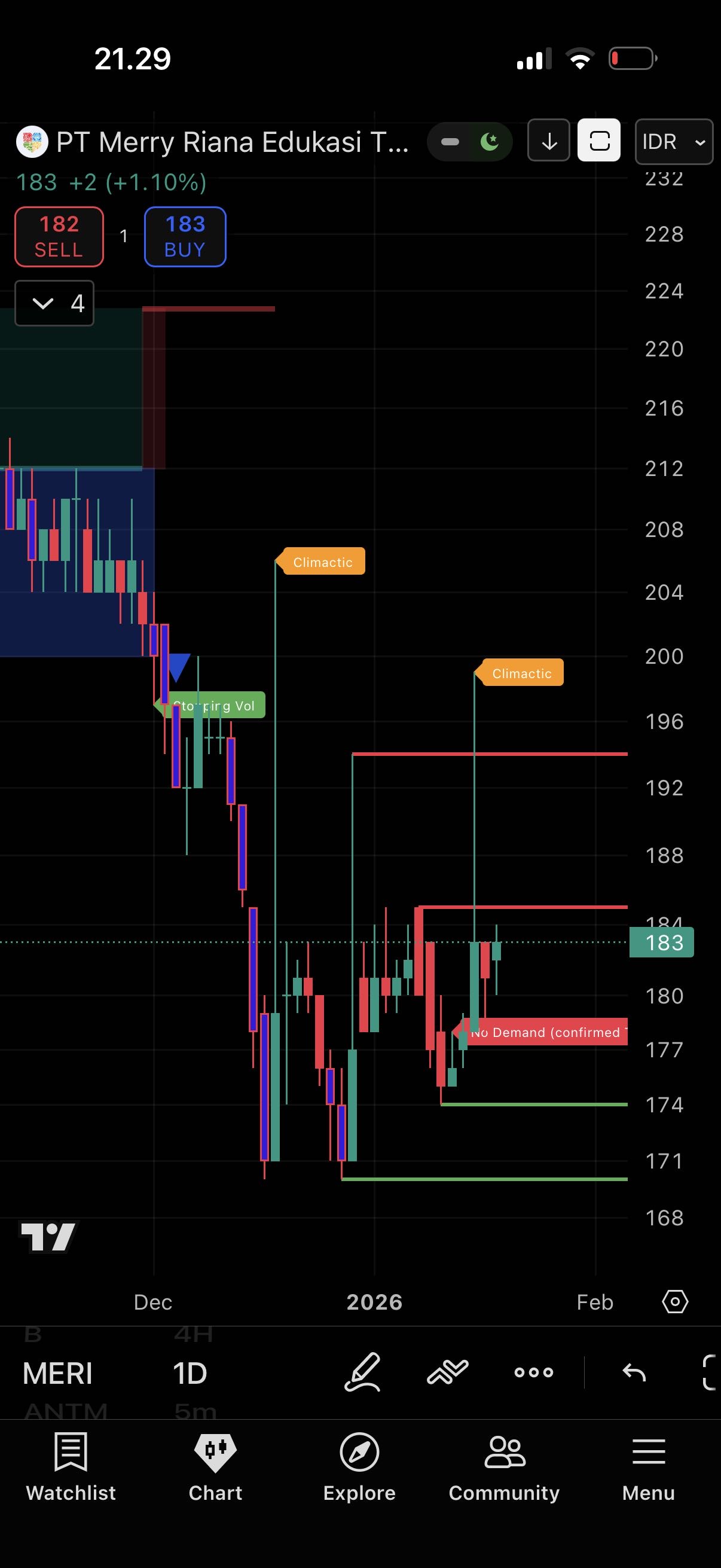Open the chart settings hexagon icon
The width and height of the screenshot is (721, 1568).
click(x=675, y=1301)
